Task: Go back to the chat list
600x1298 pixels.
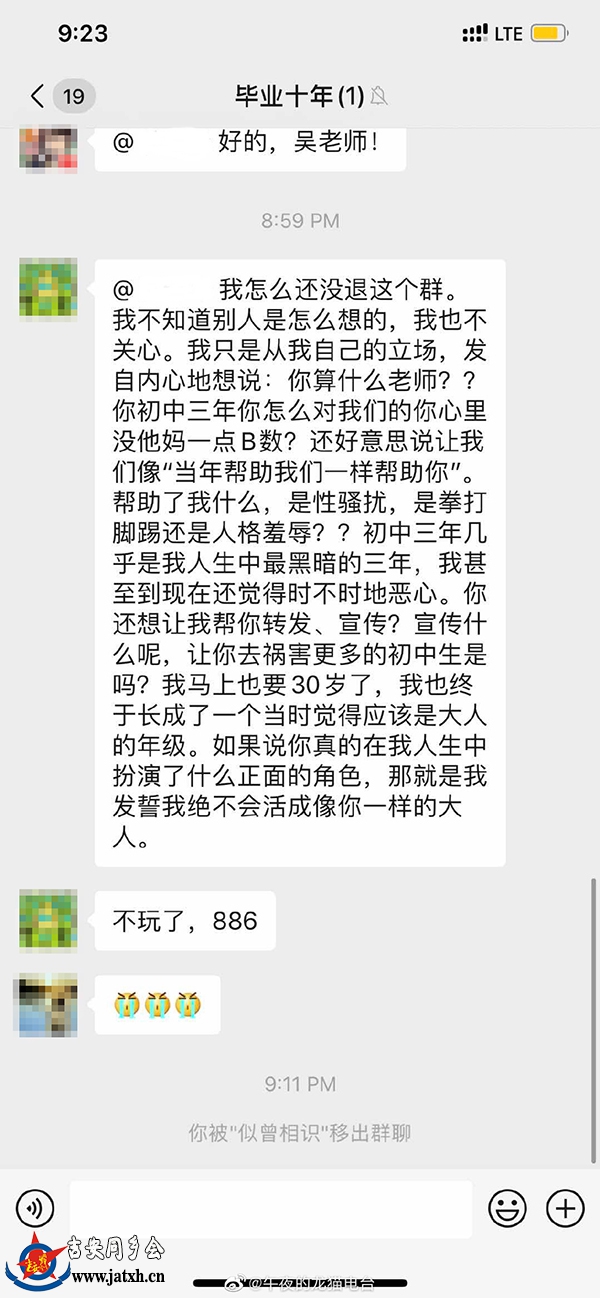Action: (38, 96)
